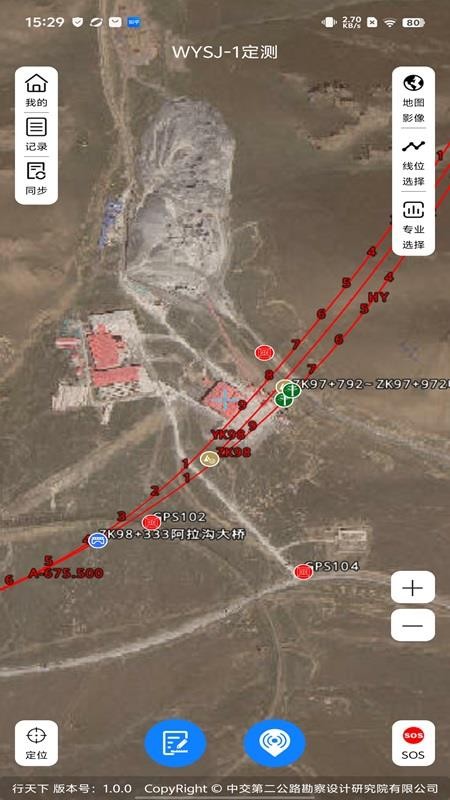Viewport: 450px width, 800px height.
Task: Zoom in with the plus button
Action: [x=413, y=588]
